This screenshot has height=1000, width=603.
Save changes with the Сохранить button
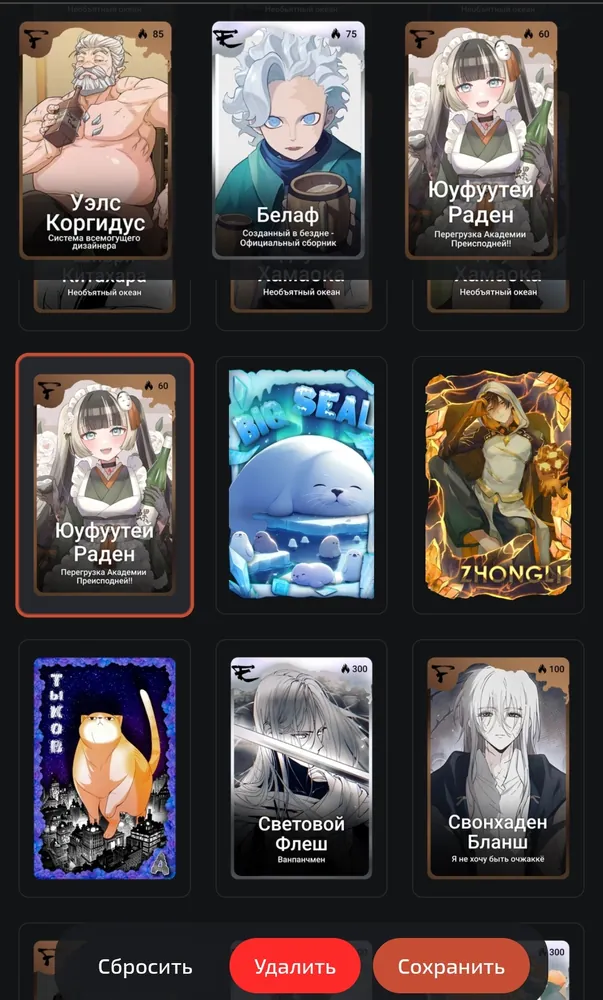point(451,966)
